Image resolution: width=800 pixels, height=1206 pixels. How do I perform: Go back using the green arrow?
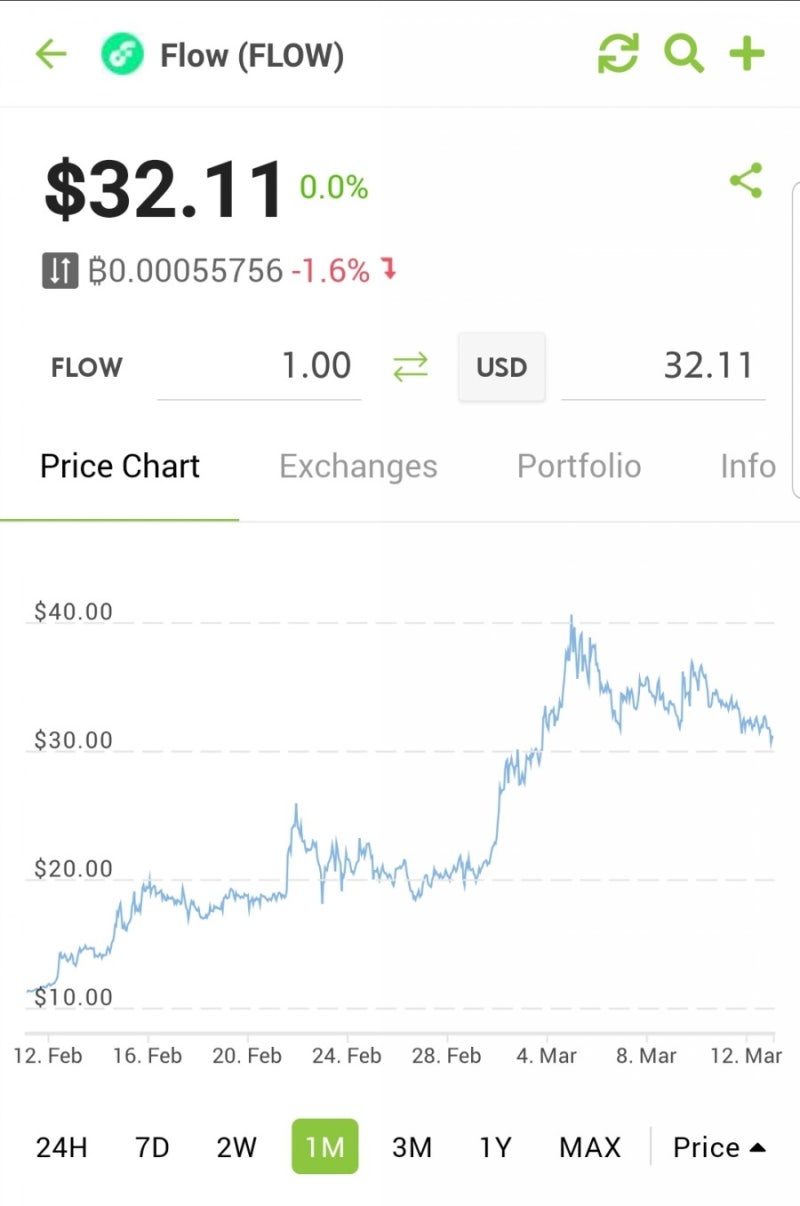50,54
